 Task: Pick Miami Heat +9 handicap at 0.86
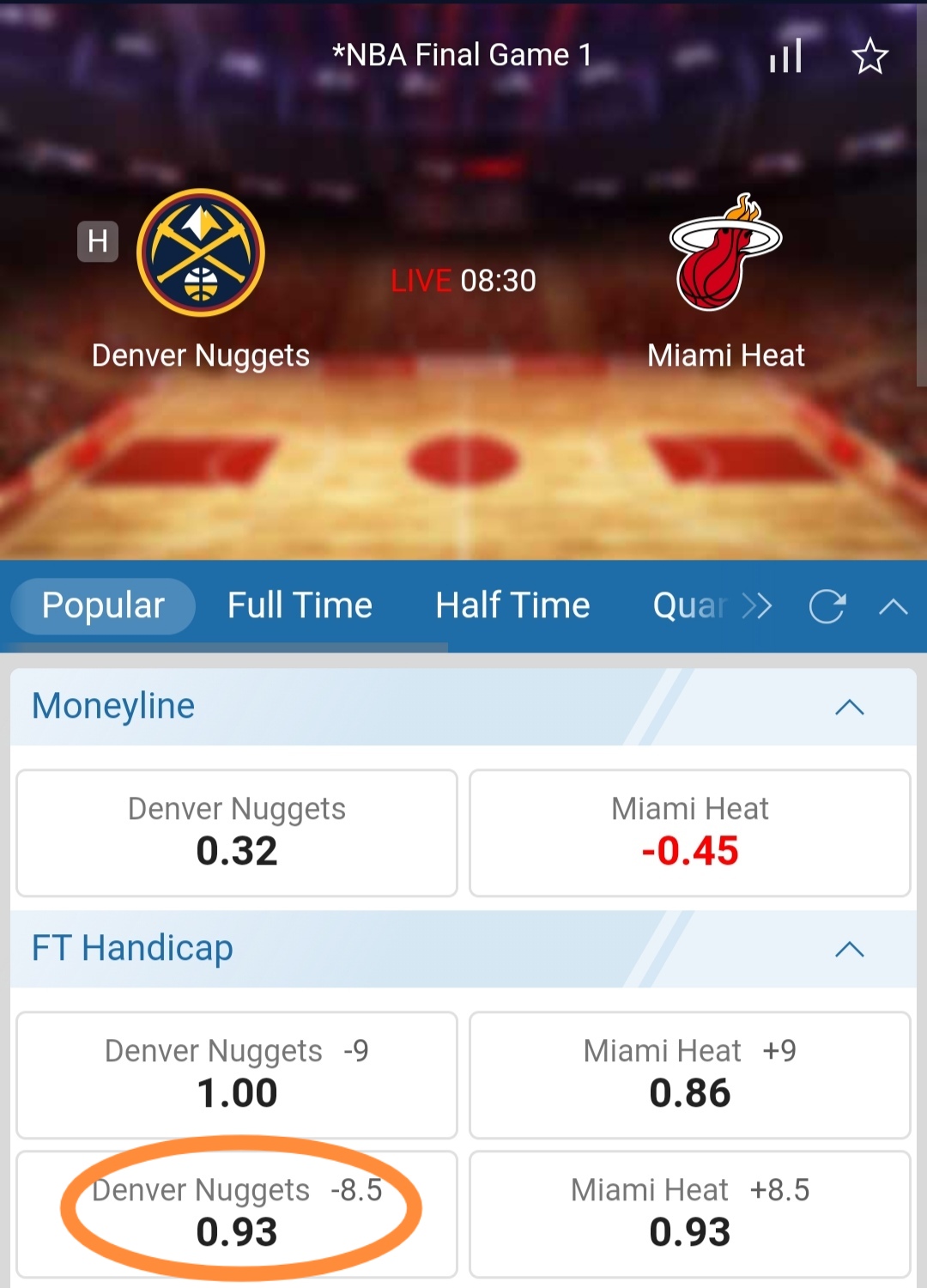pyautogui.click(x=689, y=1075)
